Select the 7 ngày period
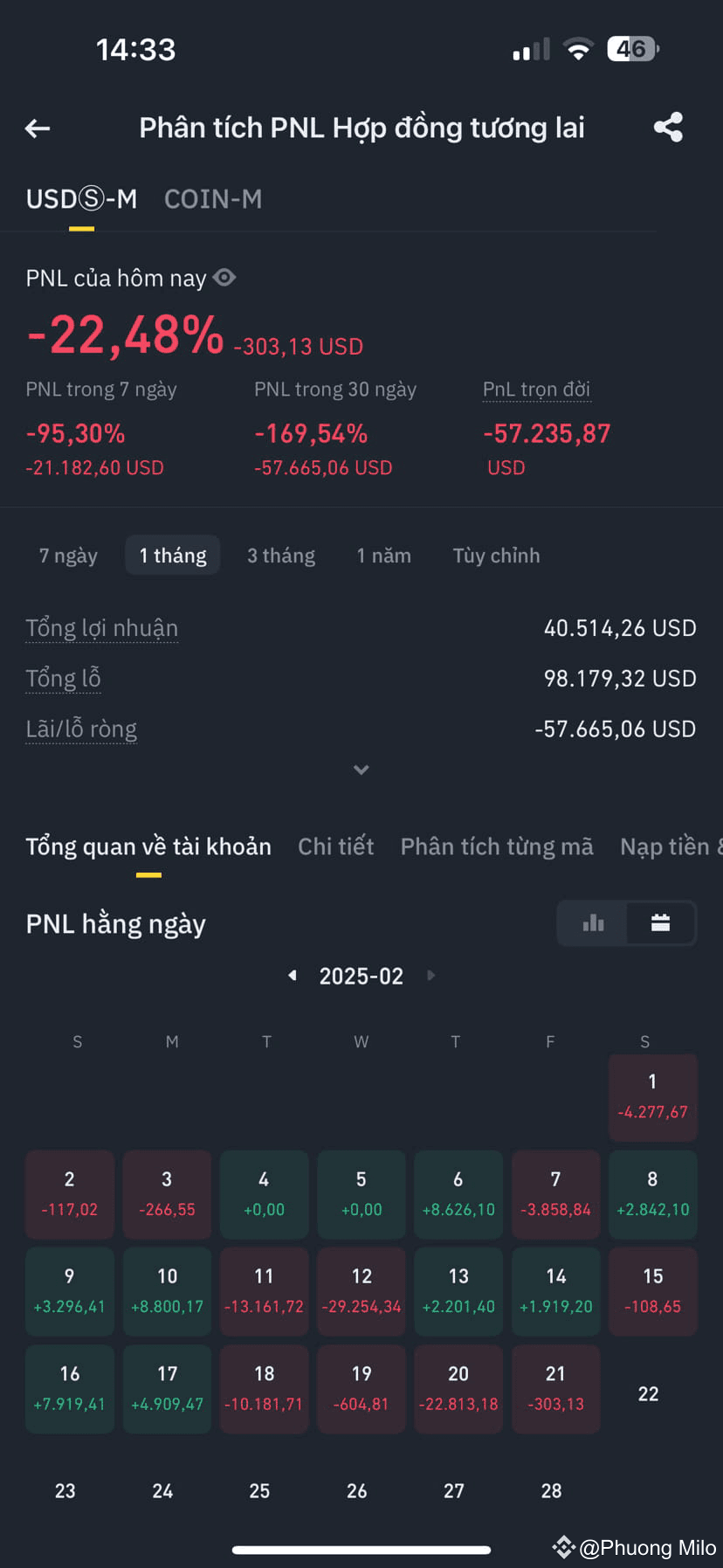The width and height of the screenshot is (723, 1568). (68, 556)
